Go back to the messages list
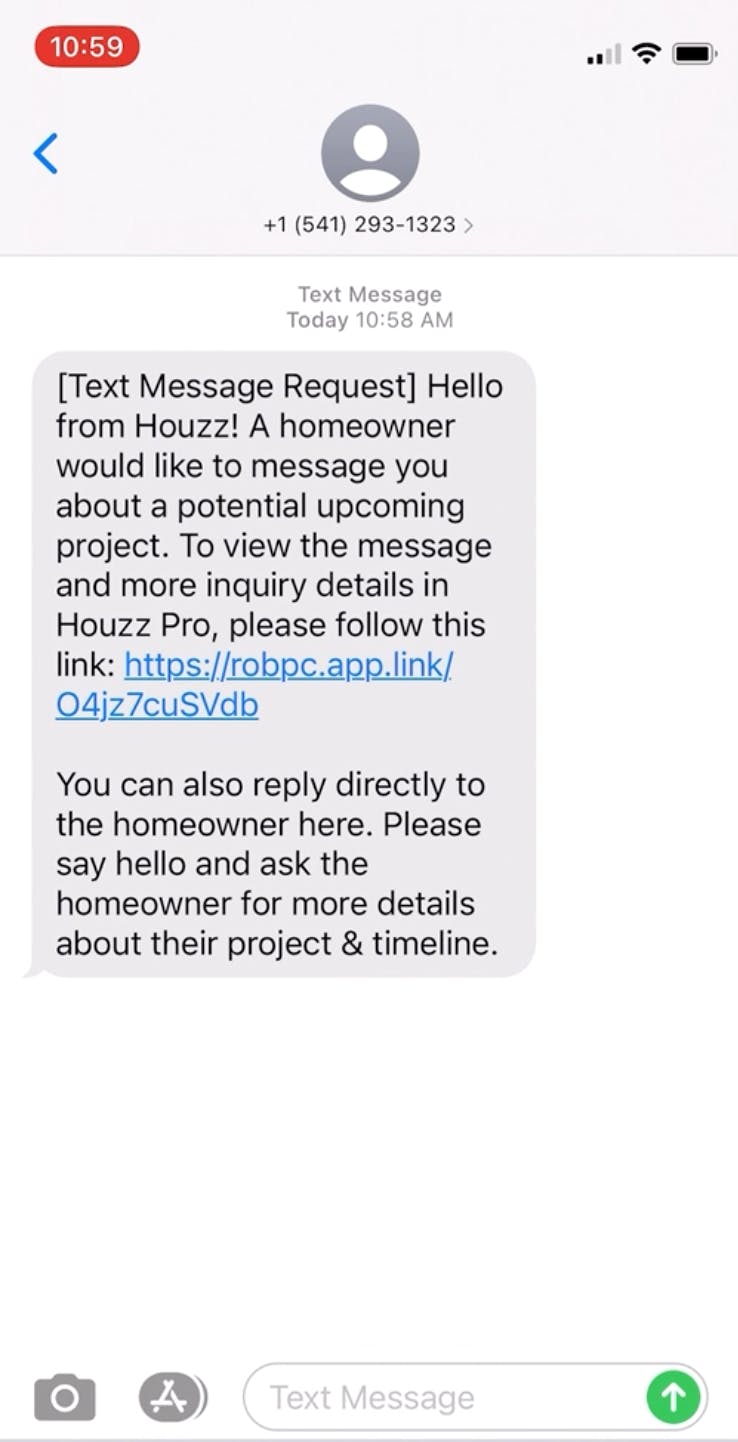This screenshot has height=1442, width=738. (45, 154)
